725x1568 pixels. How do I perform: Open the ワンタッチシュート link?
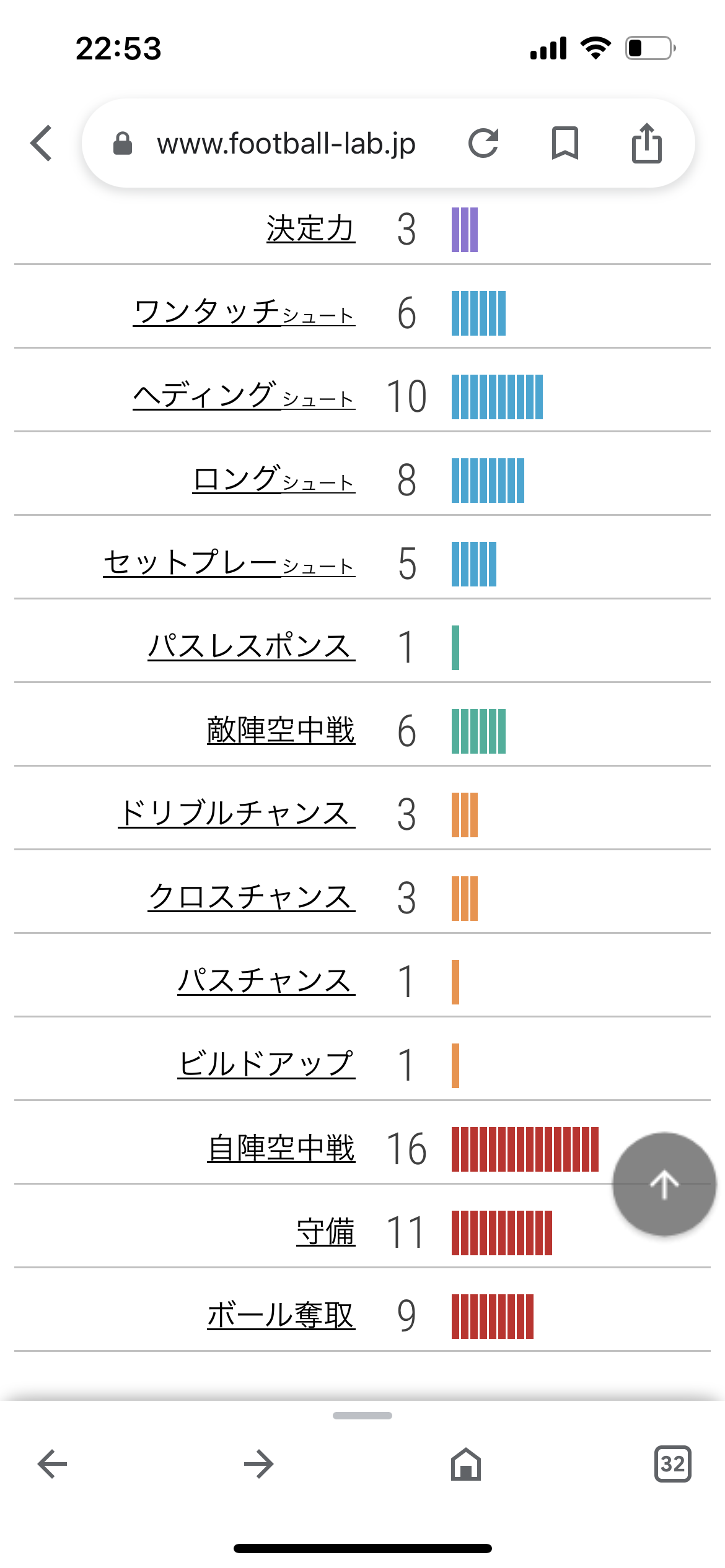coord(244,312)
